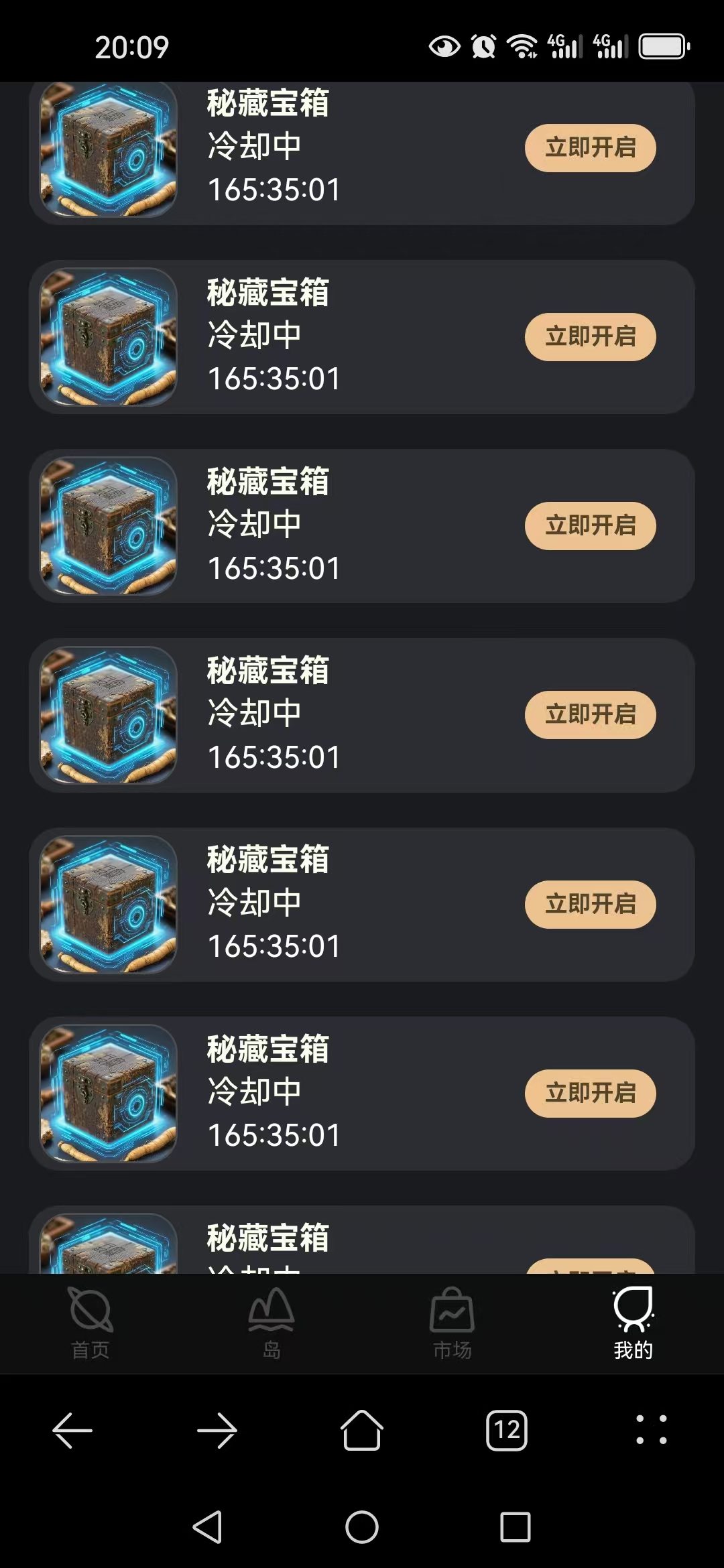
Task: Open recent apps with the square button
Action: coord(516,1527)
